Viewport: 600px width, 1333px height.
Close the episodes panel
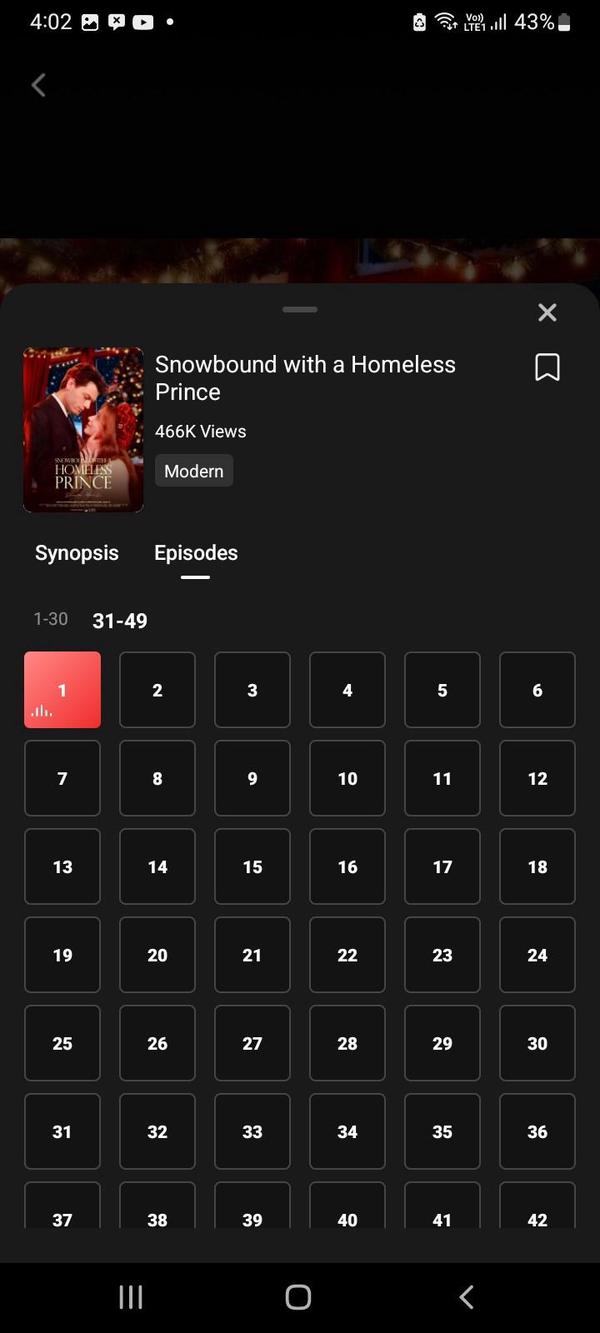click(x=547, y=313)
